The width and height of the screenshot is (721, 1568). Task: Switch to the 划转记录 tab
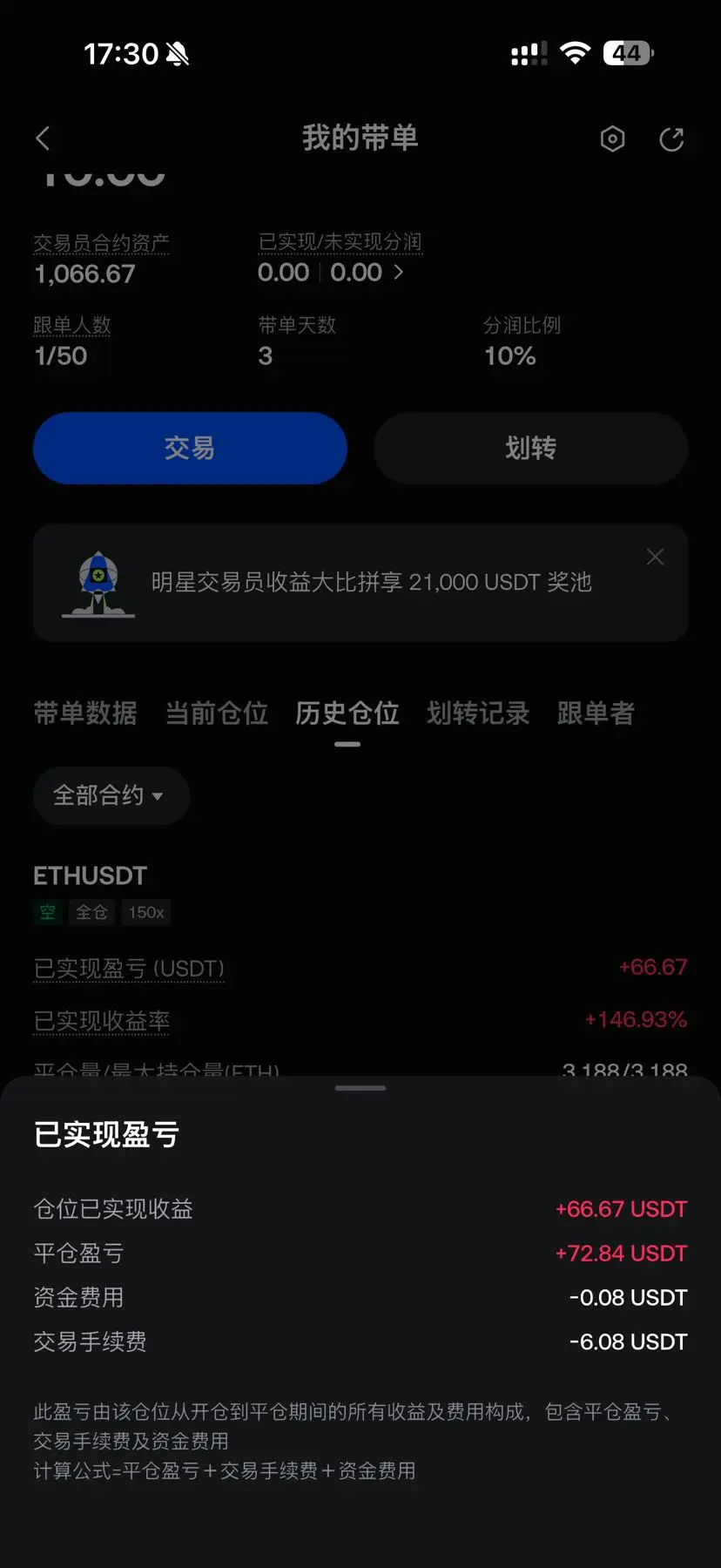[478, 713]
